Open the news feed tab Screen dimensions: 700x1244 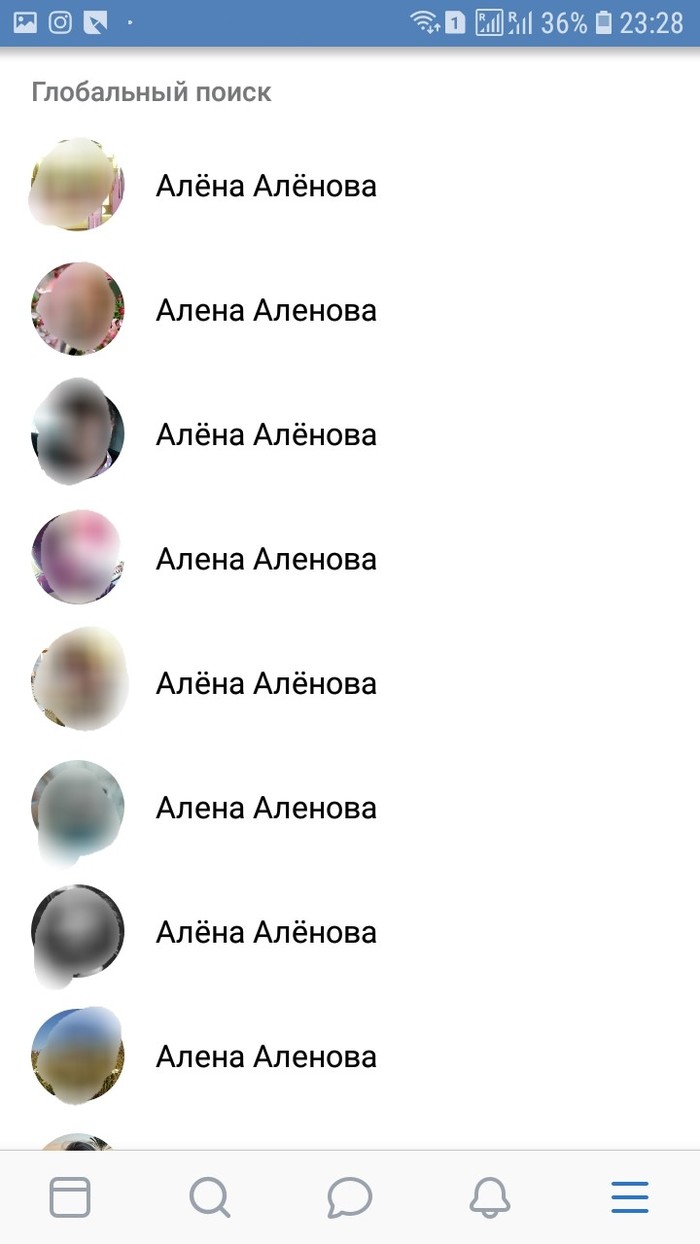70,1196
